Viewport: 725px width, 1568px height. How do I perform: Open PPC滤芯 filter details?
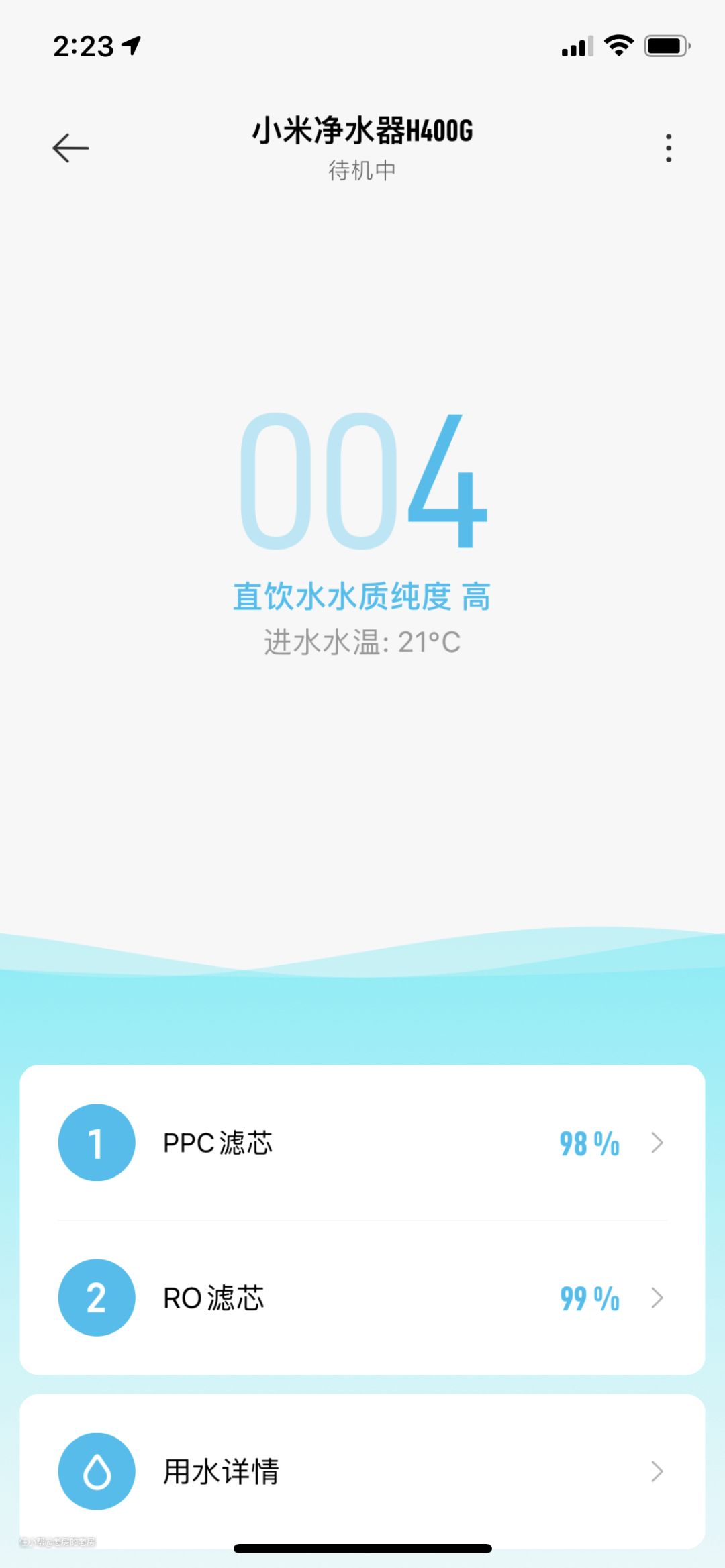point(362,1143)
